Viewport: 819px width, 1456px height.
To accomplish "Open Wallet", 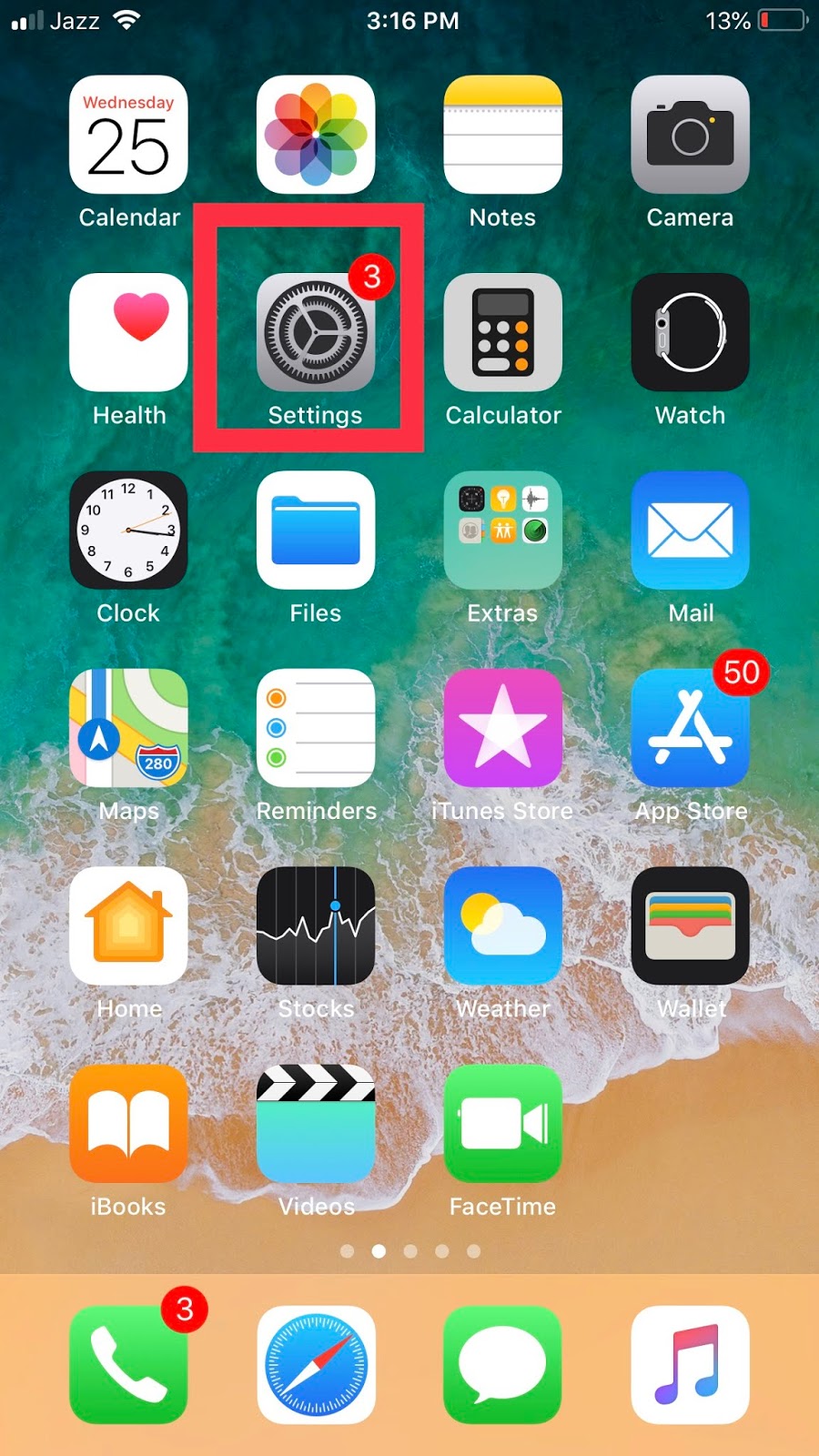I will point(690,925).
